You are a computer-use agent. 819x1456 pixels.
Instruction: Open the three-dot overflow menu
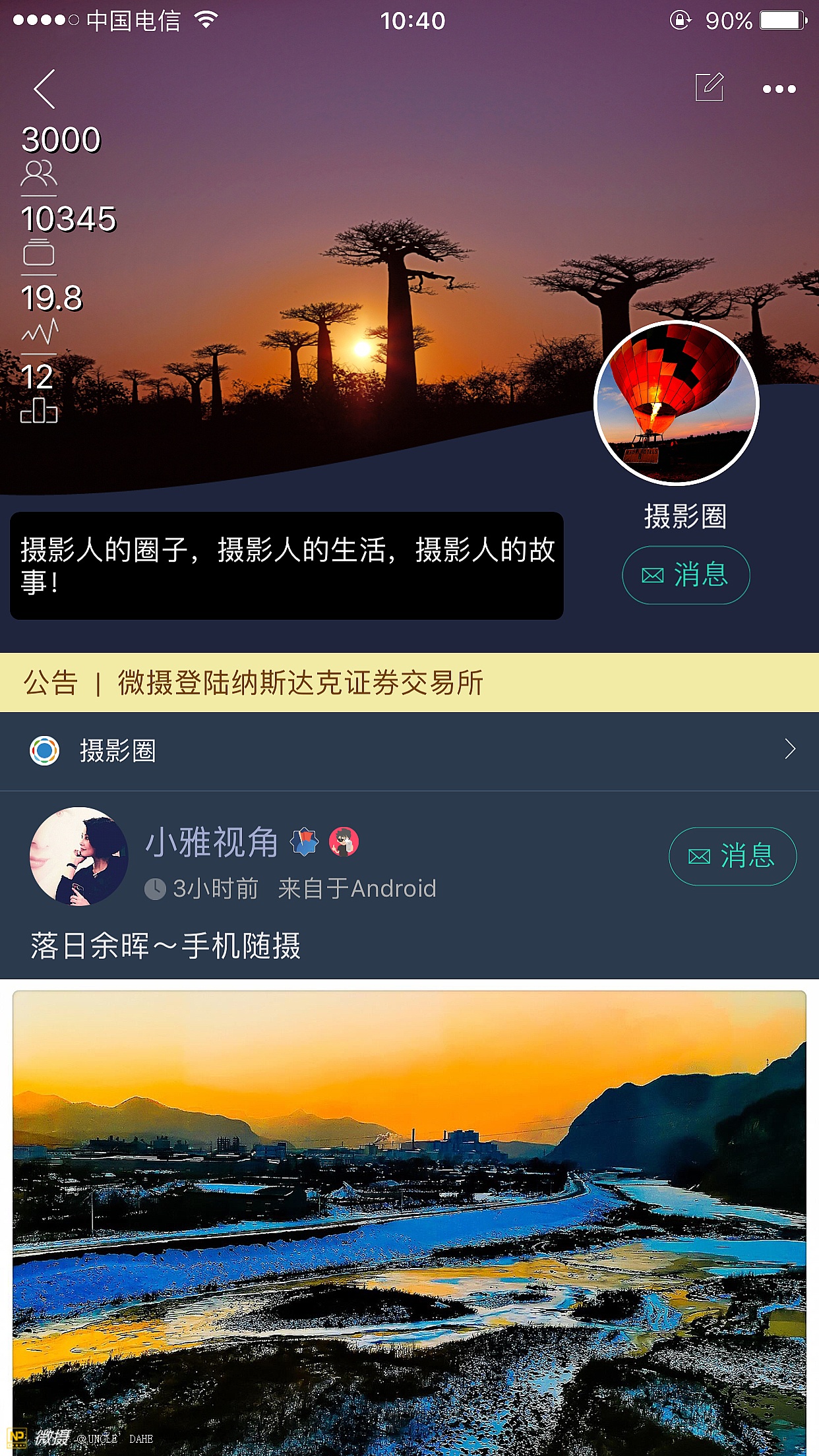[x=779, y=89]
